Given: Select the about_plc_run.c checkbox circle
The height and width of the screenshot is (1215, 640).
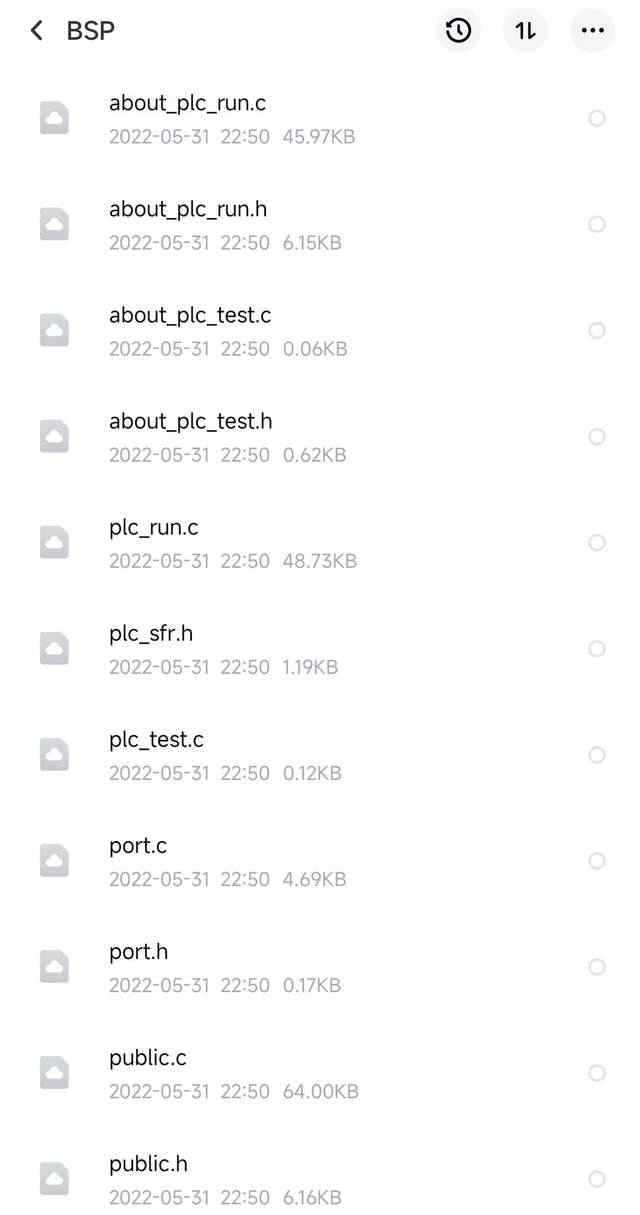Looking at the screenshot, I should [597, 119].
